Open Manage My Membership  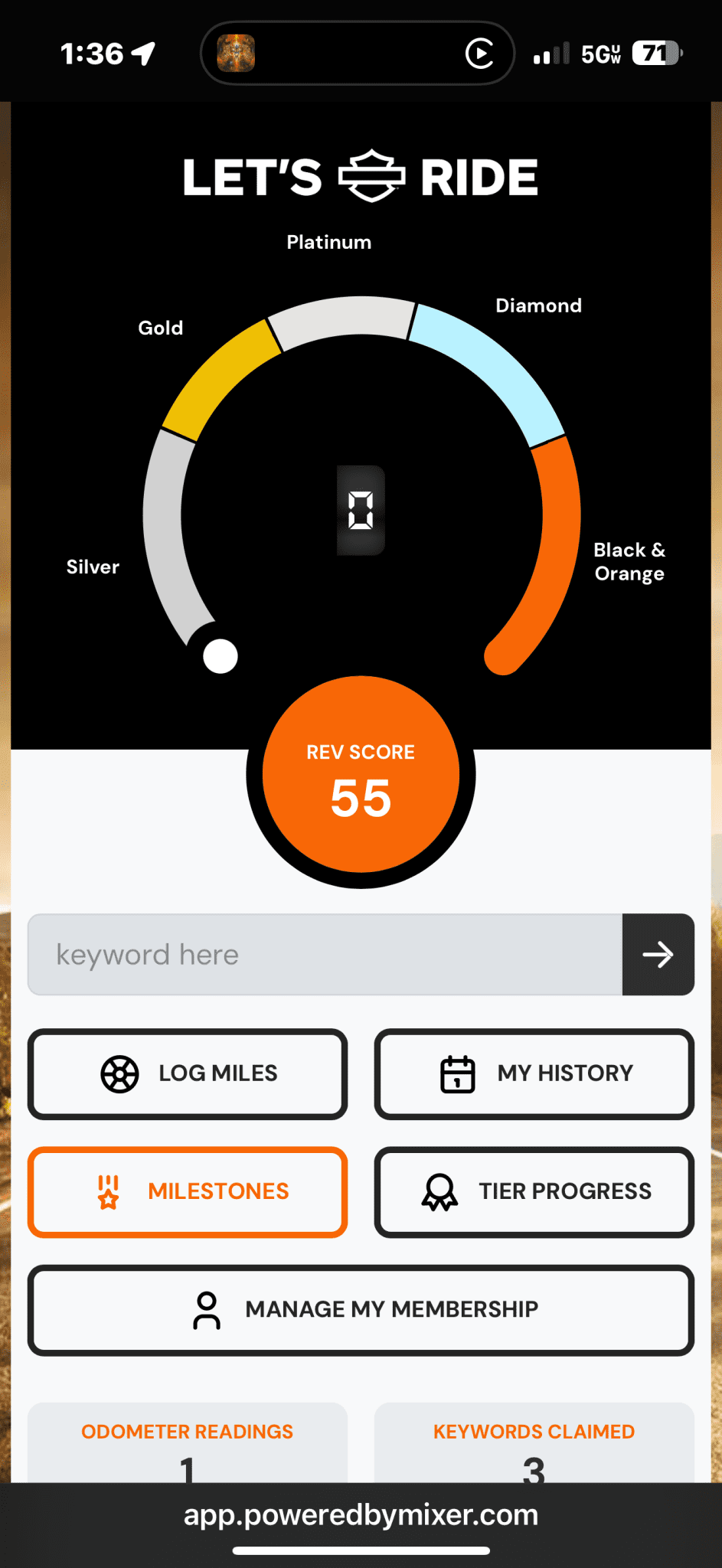[x=361, y=1309]
